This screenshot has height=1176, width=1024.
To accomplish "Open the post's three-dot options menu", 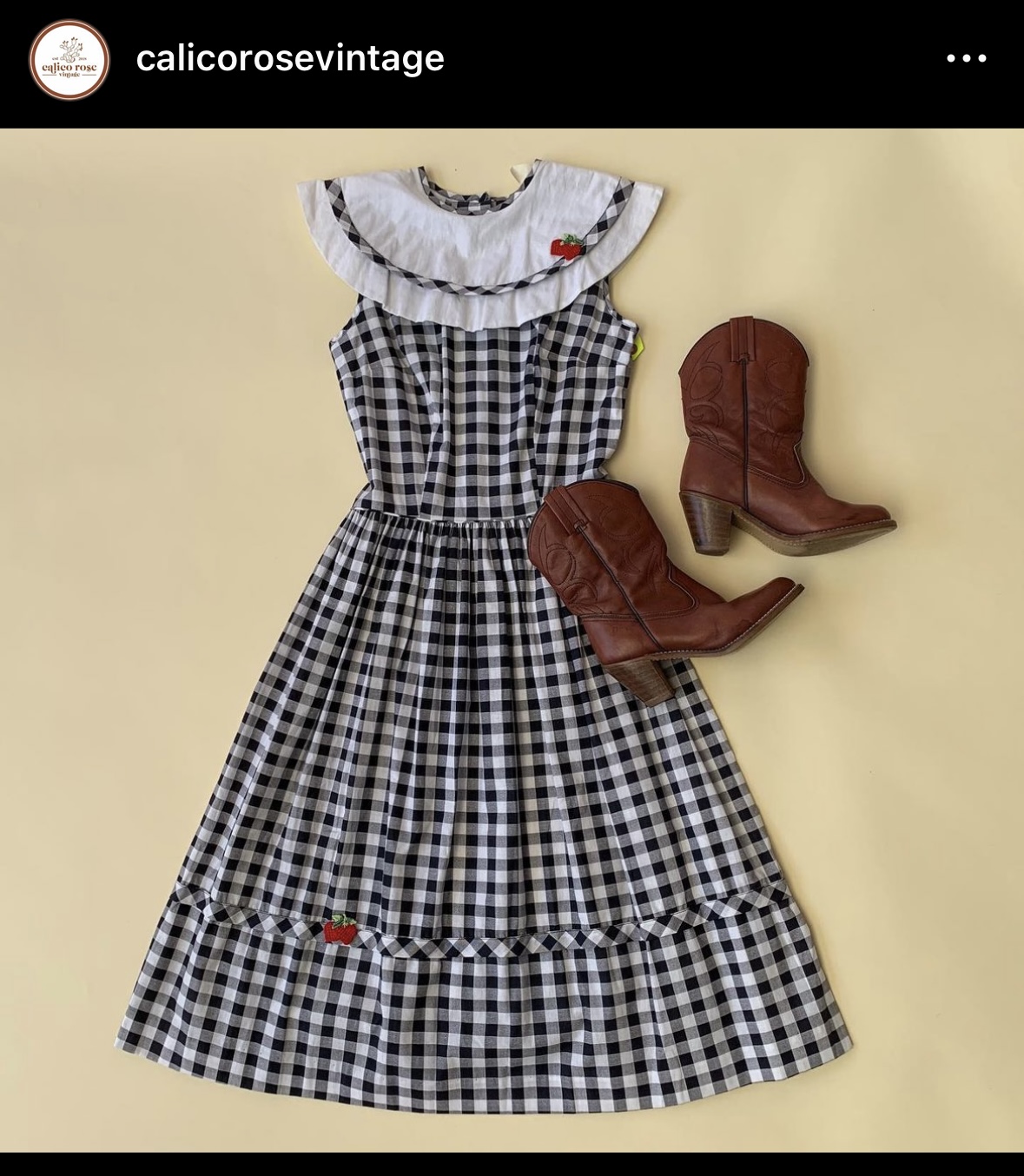I will coord(966,59).
